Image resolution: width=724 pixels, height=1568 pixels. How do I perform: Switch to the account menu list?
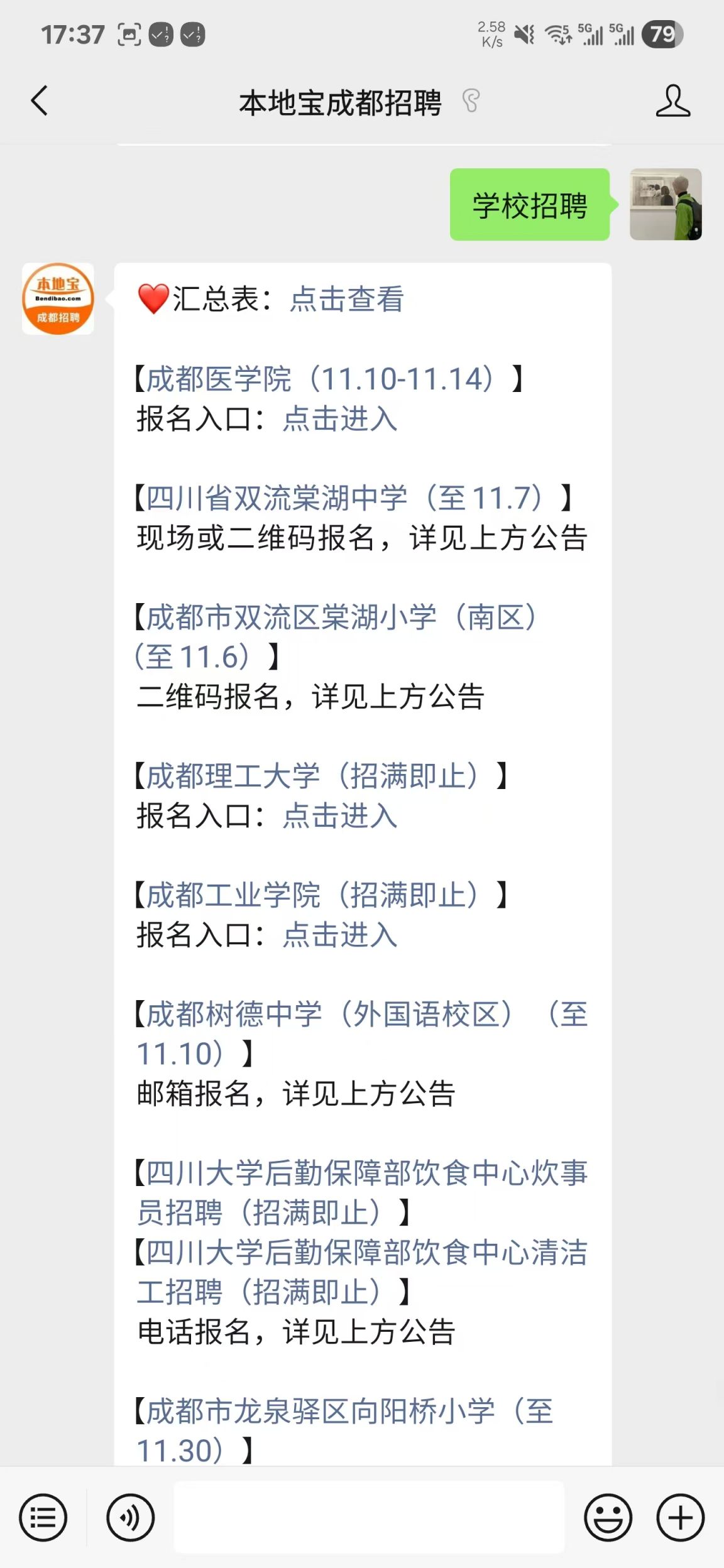point(43,1518)
